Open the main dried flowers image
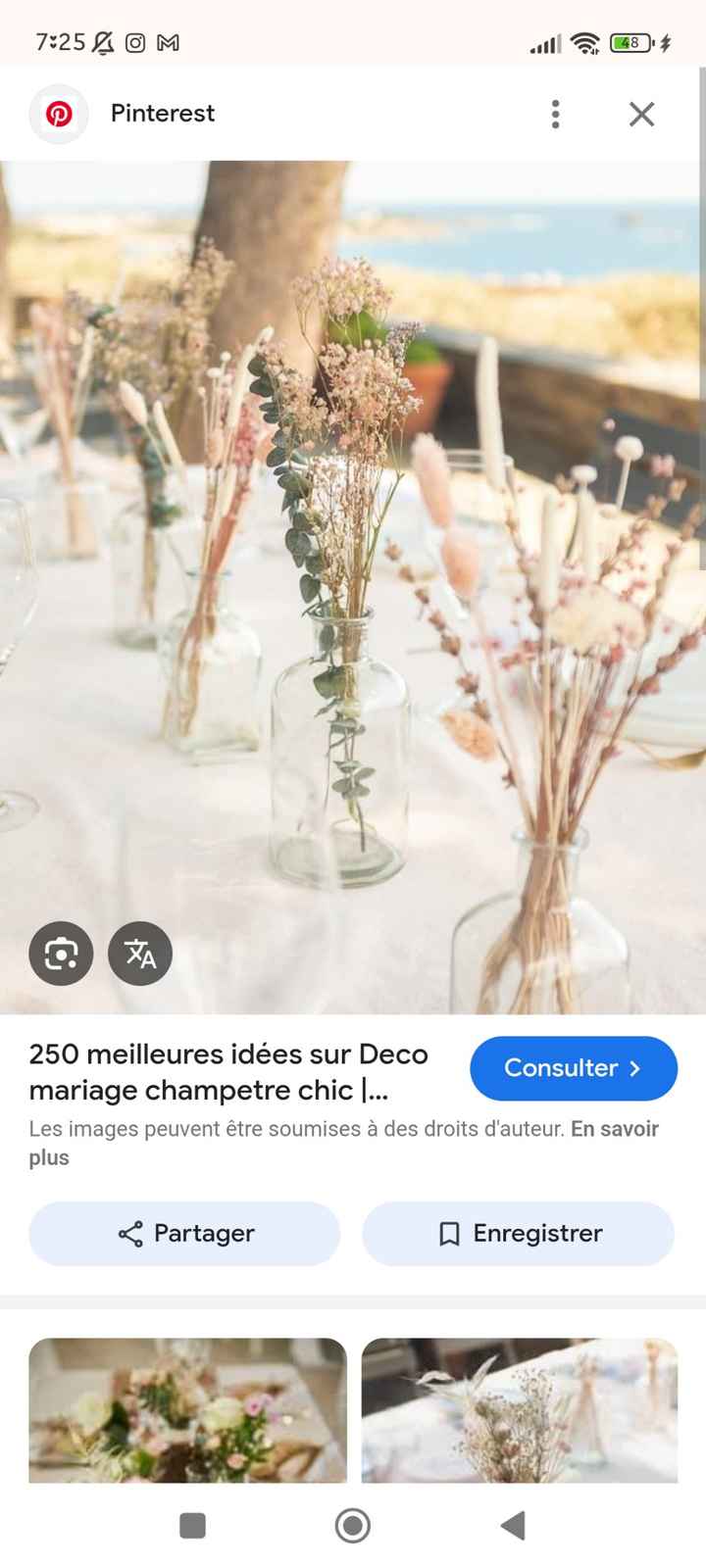Viewport: 706px width, 1568px height. pyautogui.click(x=353, y=588)
